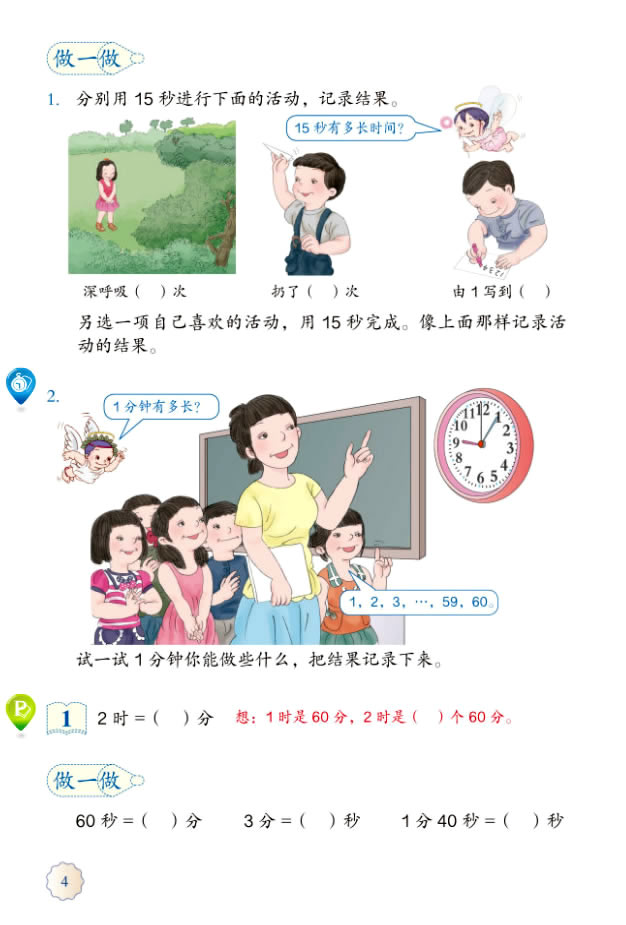Open the green P pin beside example 1

tap(20, 711)
